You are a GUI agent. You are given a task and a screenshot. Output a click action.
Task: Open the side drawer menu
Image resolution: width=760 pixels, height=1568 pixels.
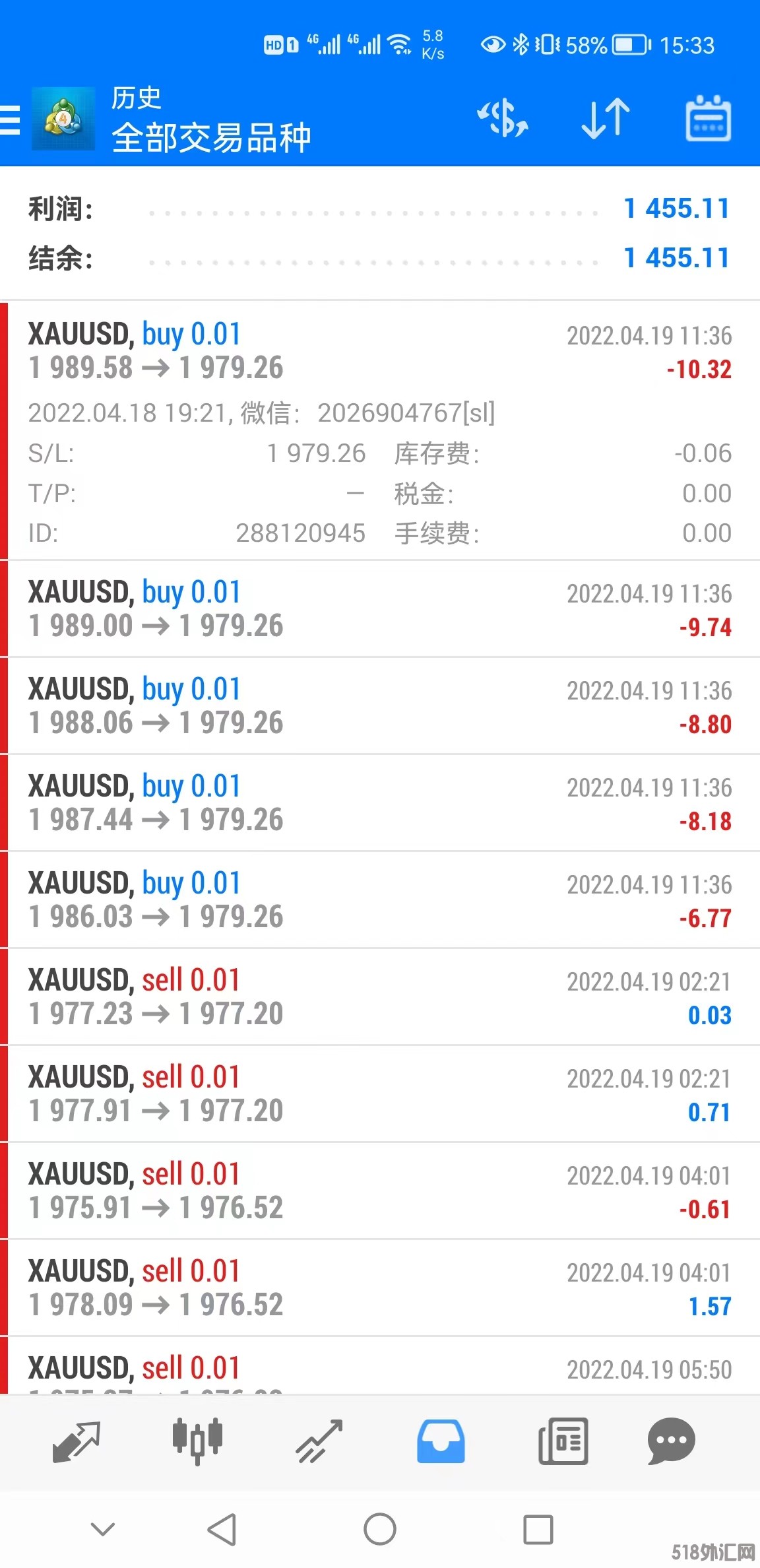click(x=11, y=120)
